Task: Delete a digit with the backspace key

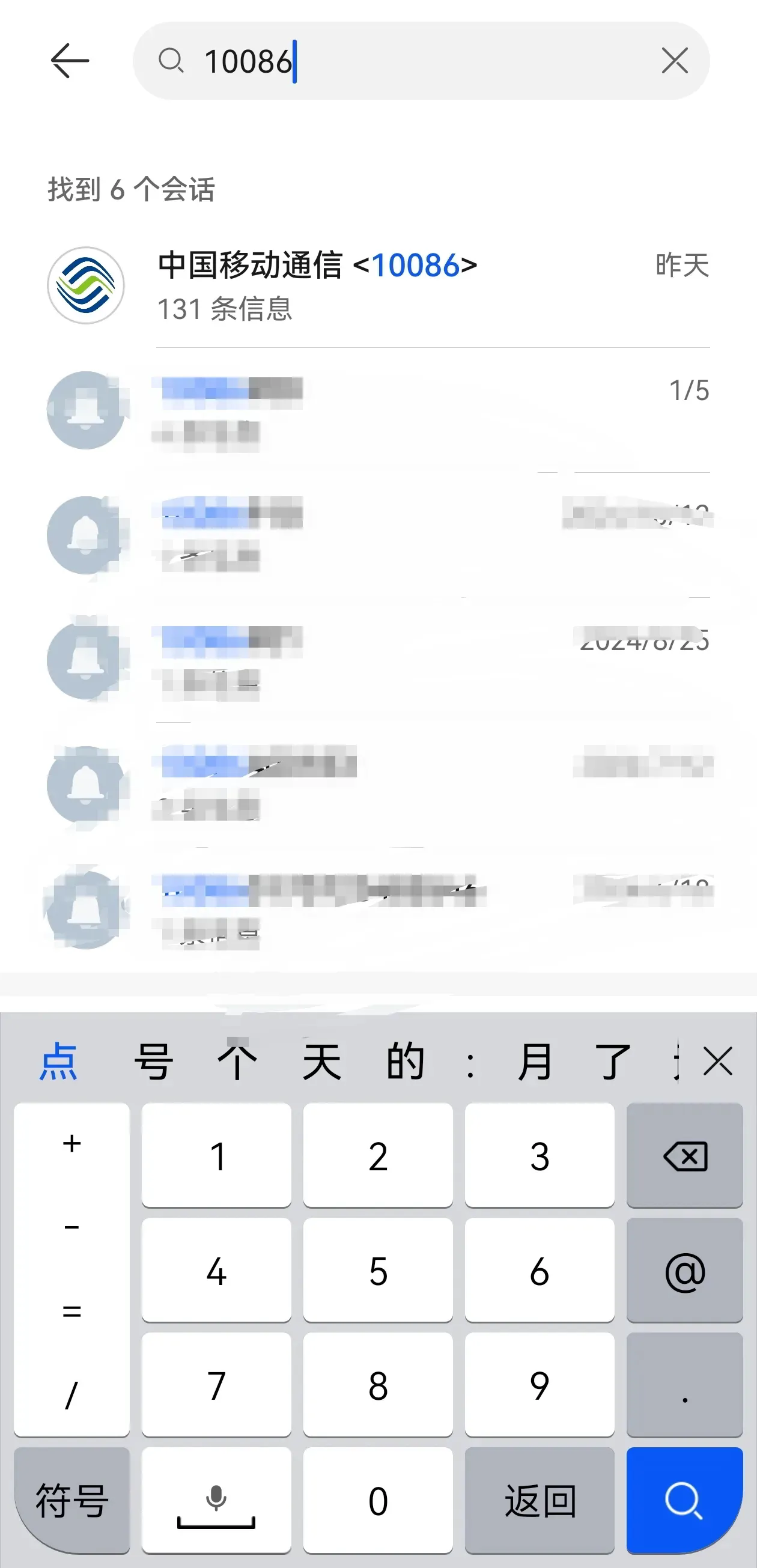Action: (x=684, y=1156)
